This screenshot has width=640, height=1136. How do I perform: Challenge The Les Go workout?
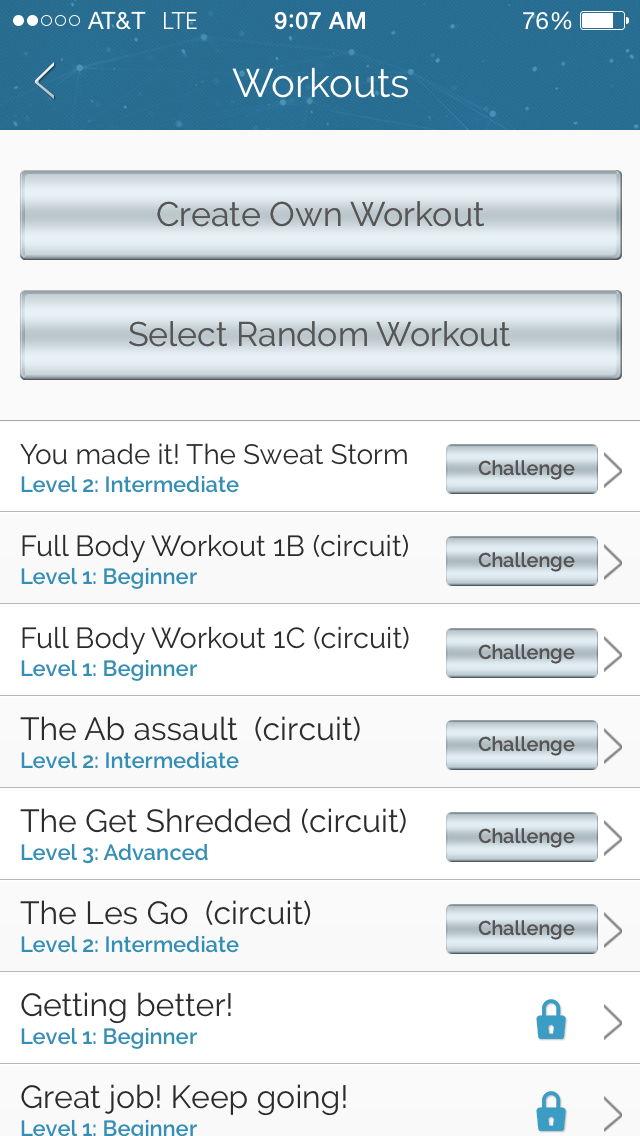(522, 929)
